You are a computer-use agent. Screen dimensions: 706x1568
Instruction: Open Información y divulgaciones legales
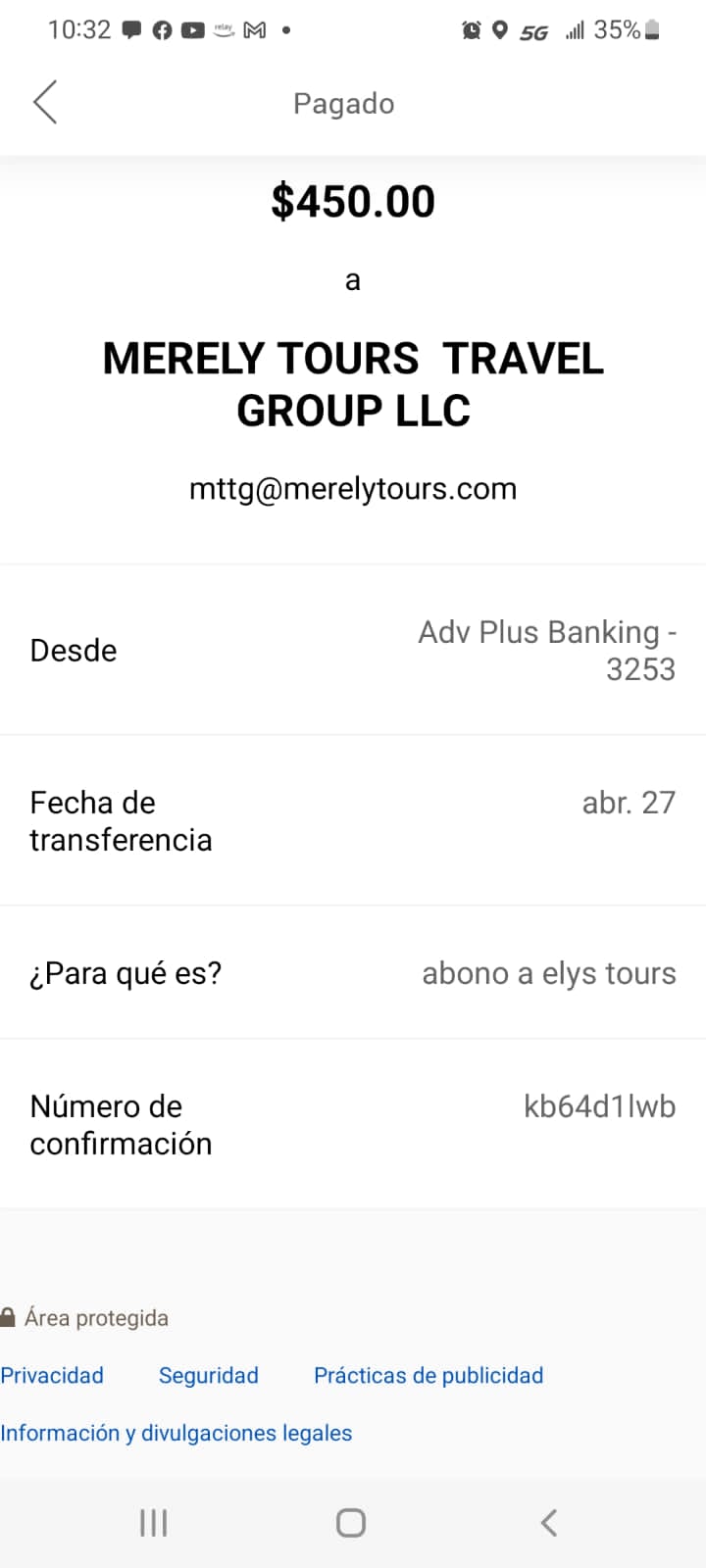click(x=176, y=1433)
